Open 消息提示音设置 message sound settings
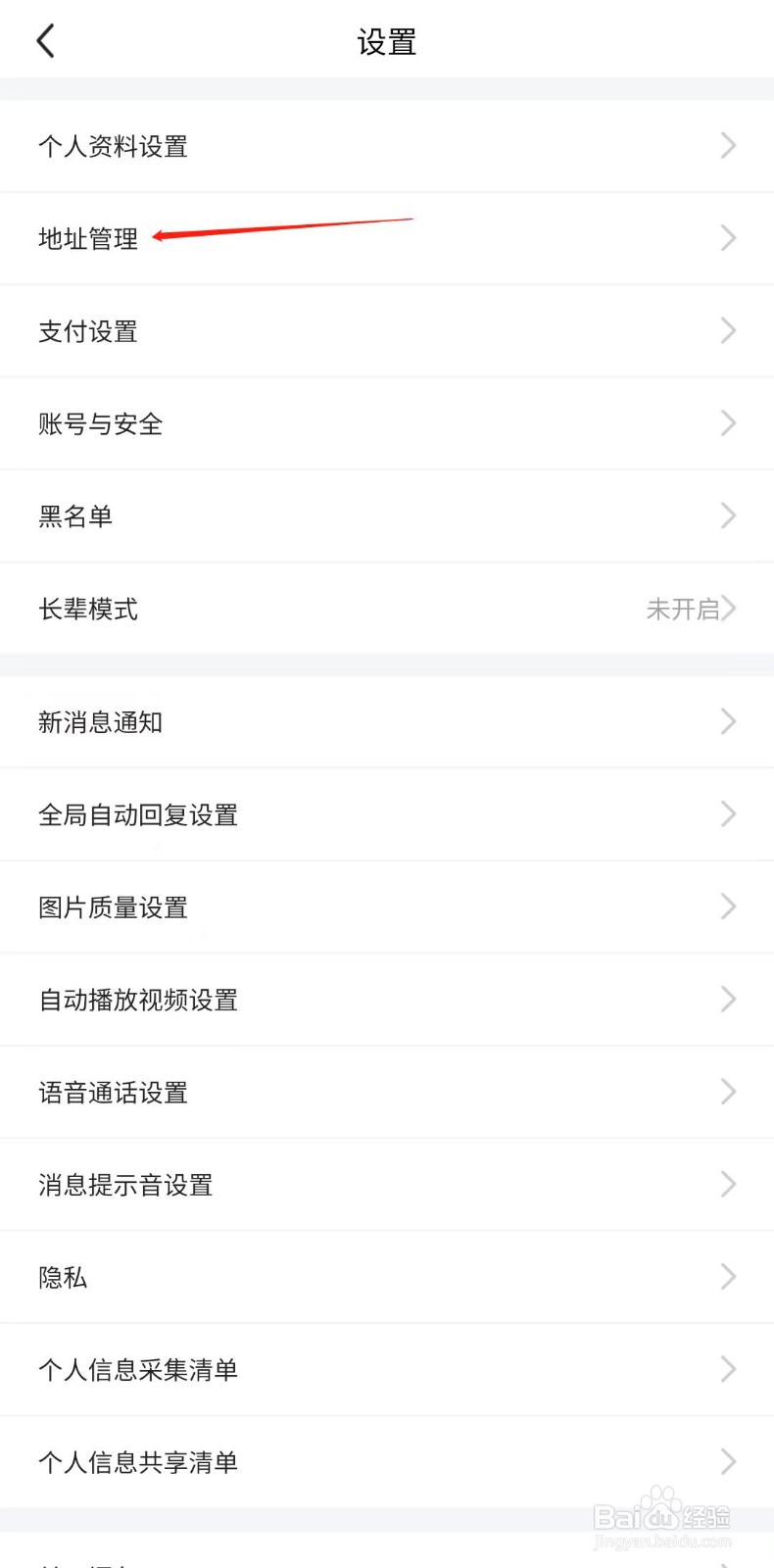 coord(124,1185)
